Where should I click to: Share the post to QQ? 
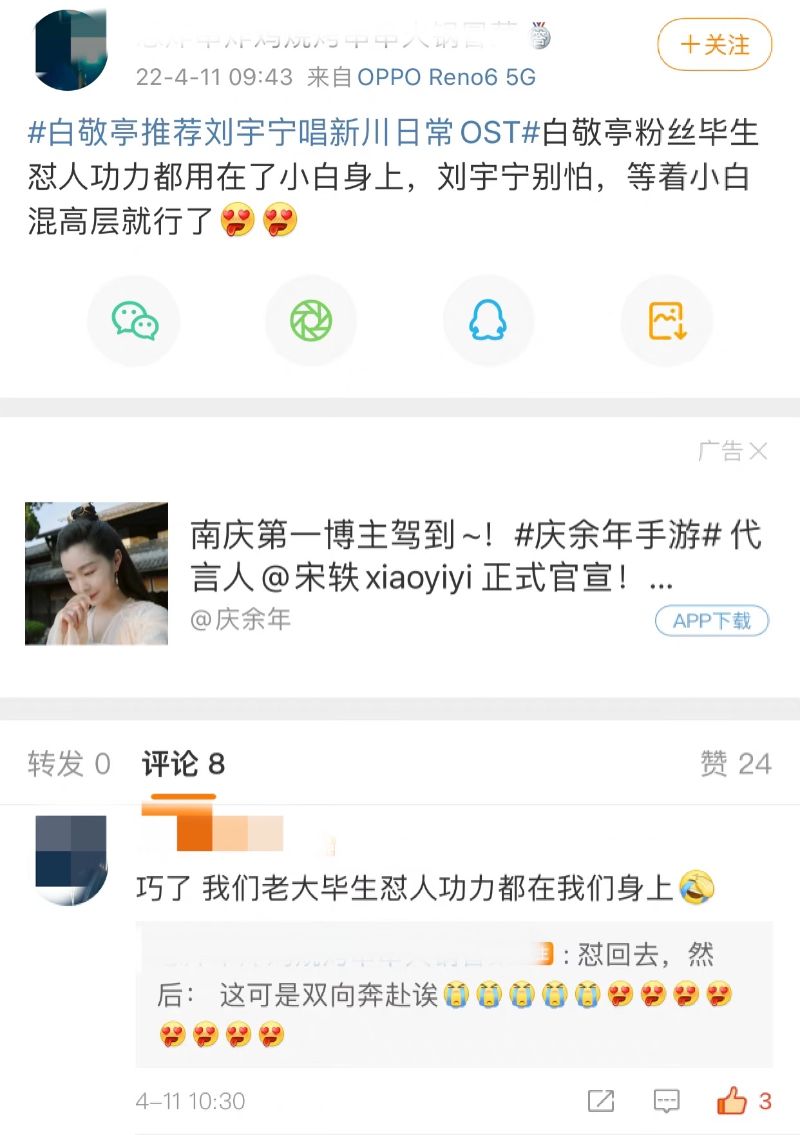488,321
